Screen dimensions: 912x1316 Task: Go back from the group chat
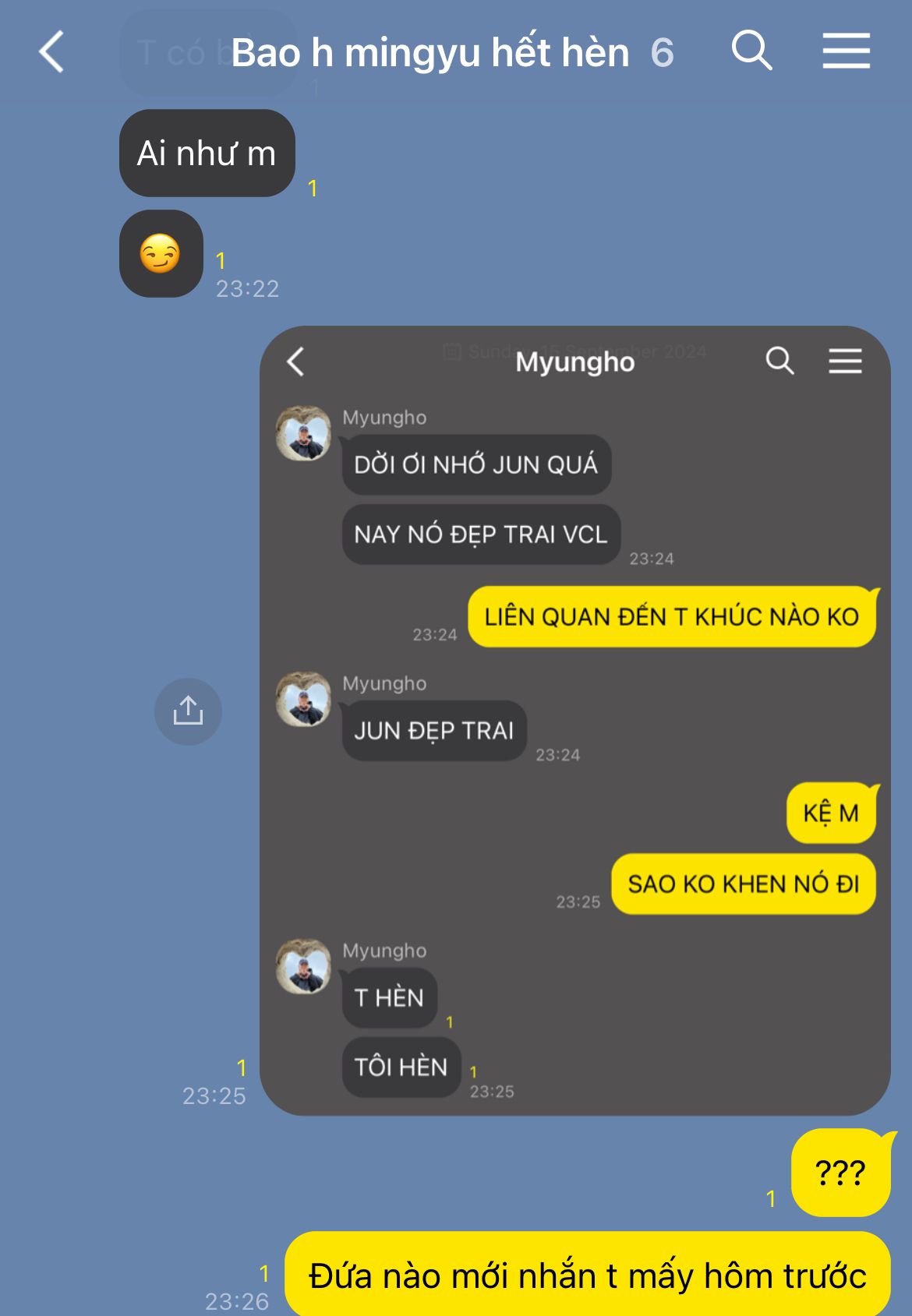(51, 52)
